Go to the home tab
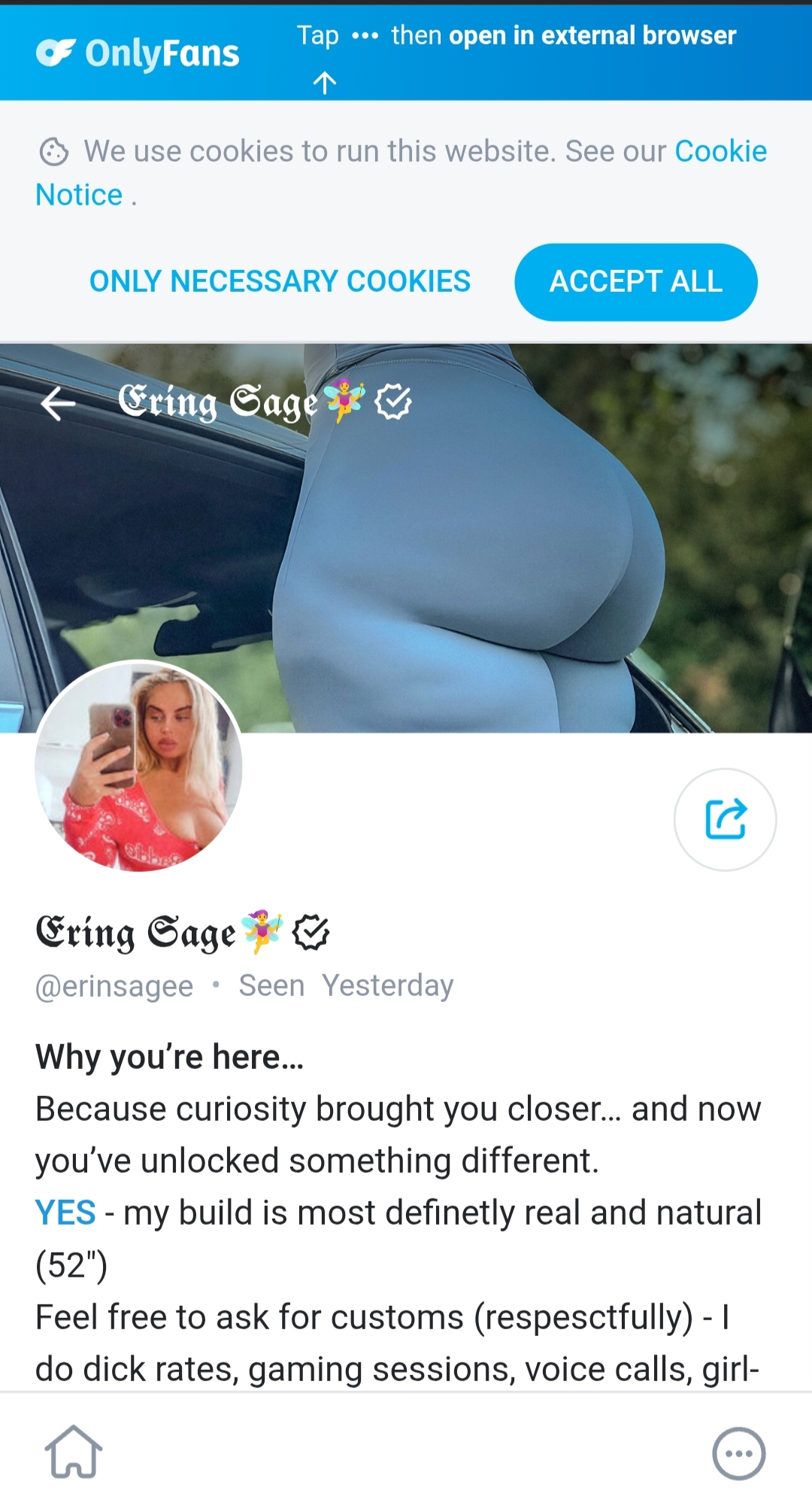The height and width of the screenshot is (1503, 812). [74, 1452]
